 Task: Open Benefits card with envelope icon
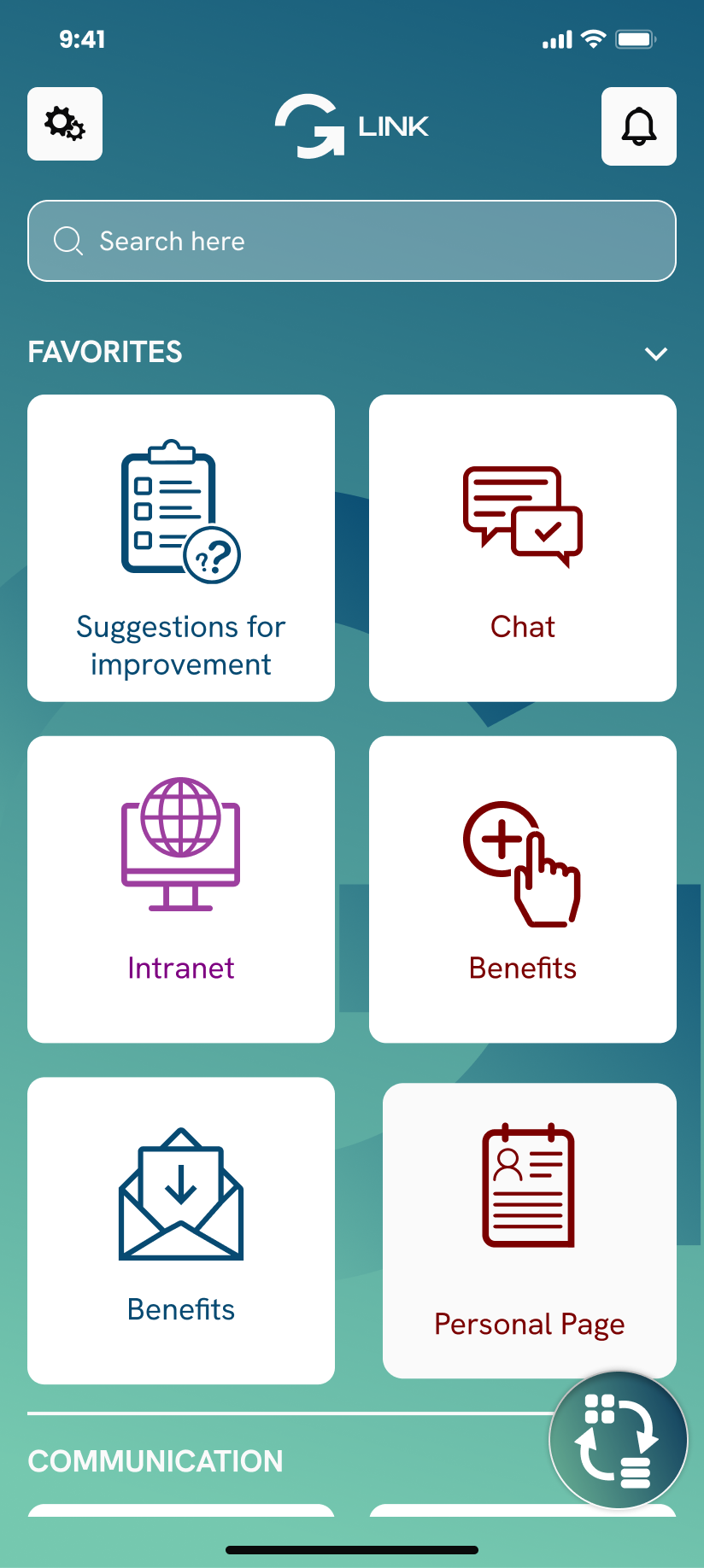click(181, 1230)
